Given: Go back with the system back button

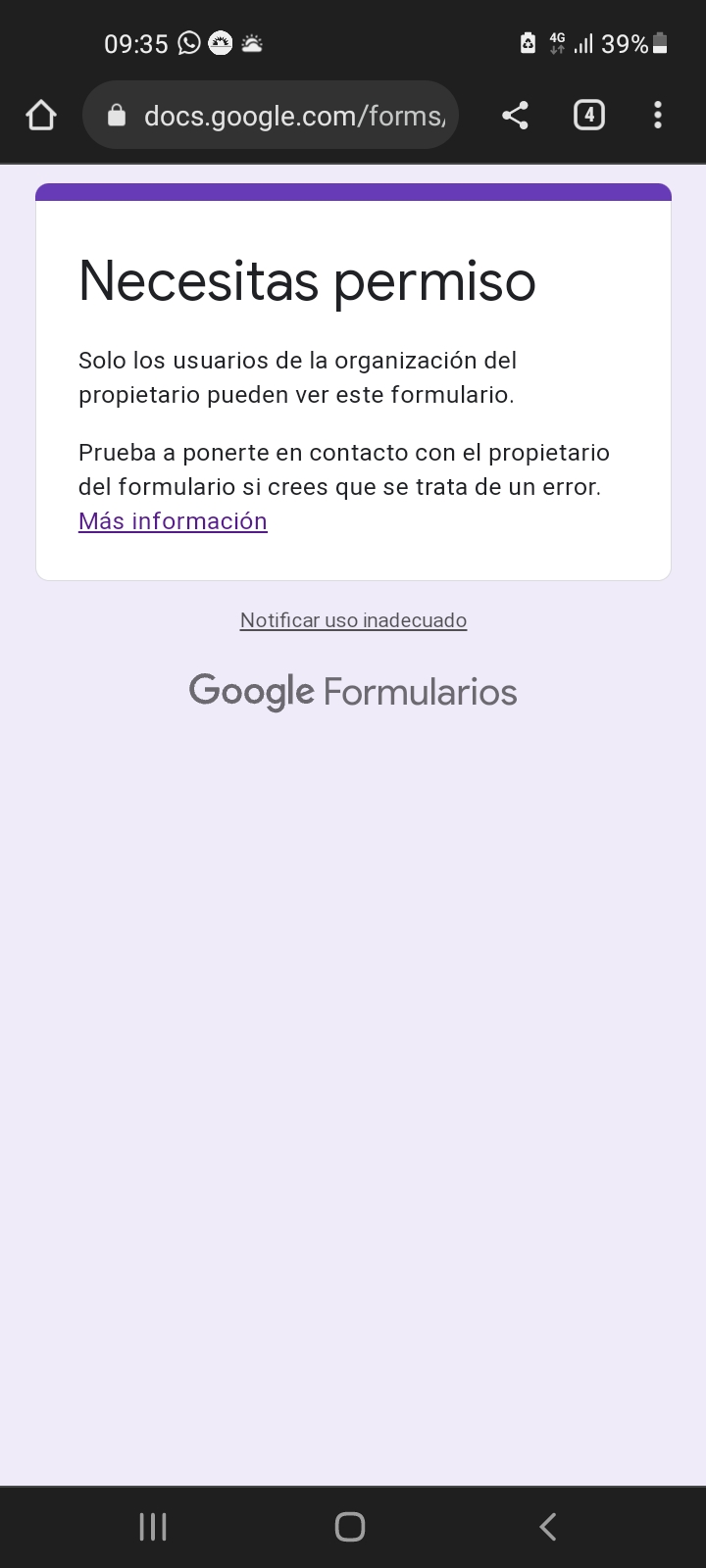Looking at the screenshot, I should pyautogui.click(x=548, y=1526).
